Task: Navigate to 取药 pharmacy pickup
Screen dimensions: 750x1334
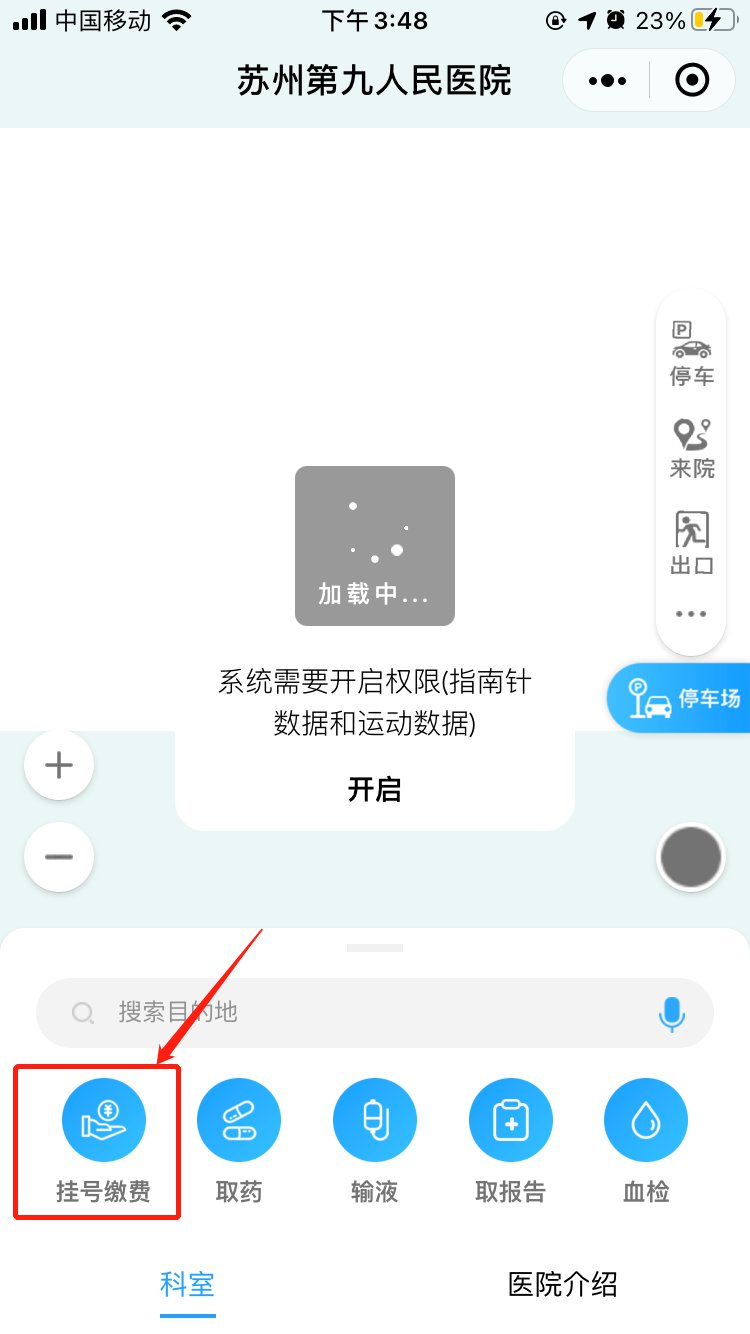Action: 239,1141
